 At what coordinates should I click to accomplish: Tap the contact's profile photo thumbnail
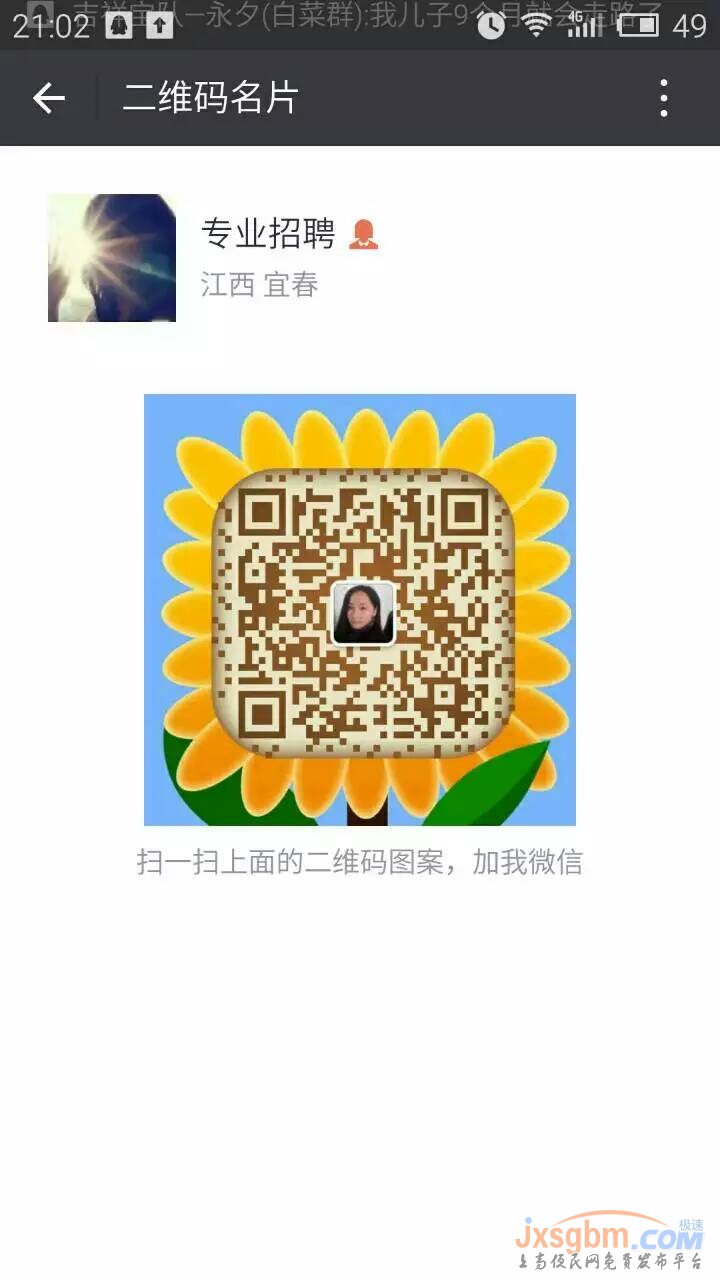111,258
